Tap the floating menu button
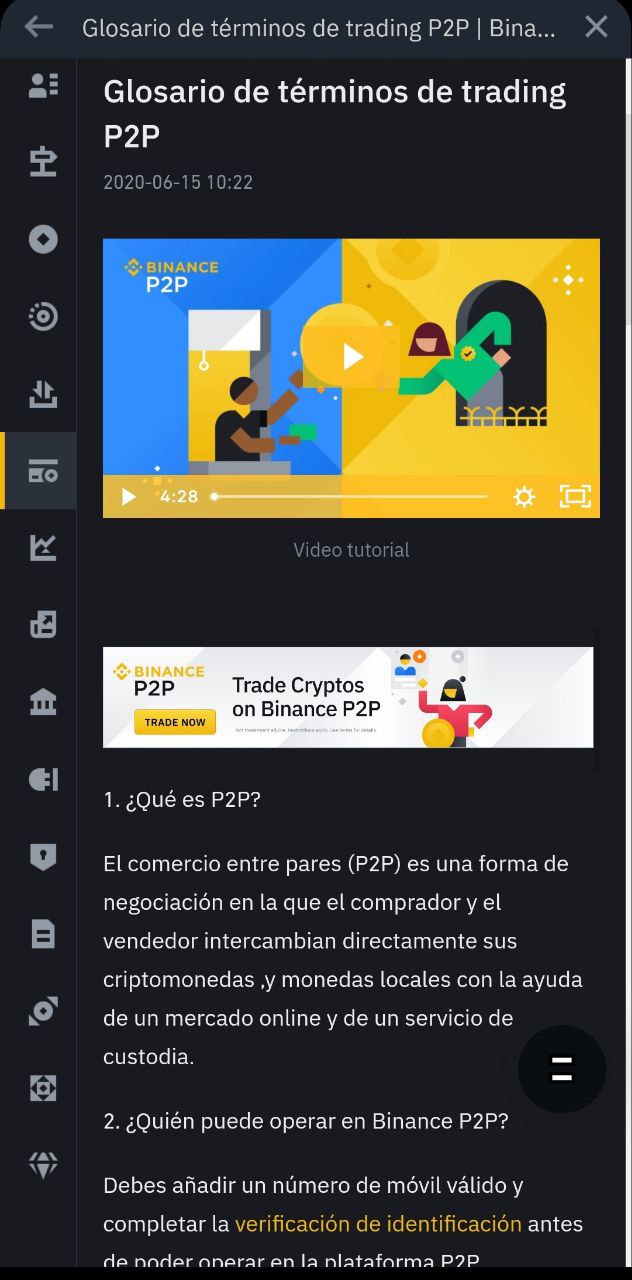 [x=562, y=1069]
